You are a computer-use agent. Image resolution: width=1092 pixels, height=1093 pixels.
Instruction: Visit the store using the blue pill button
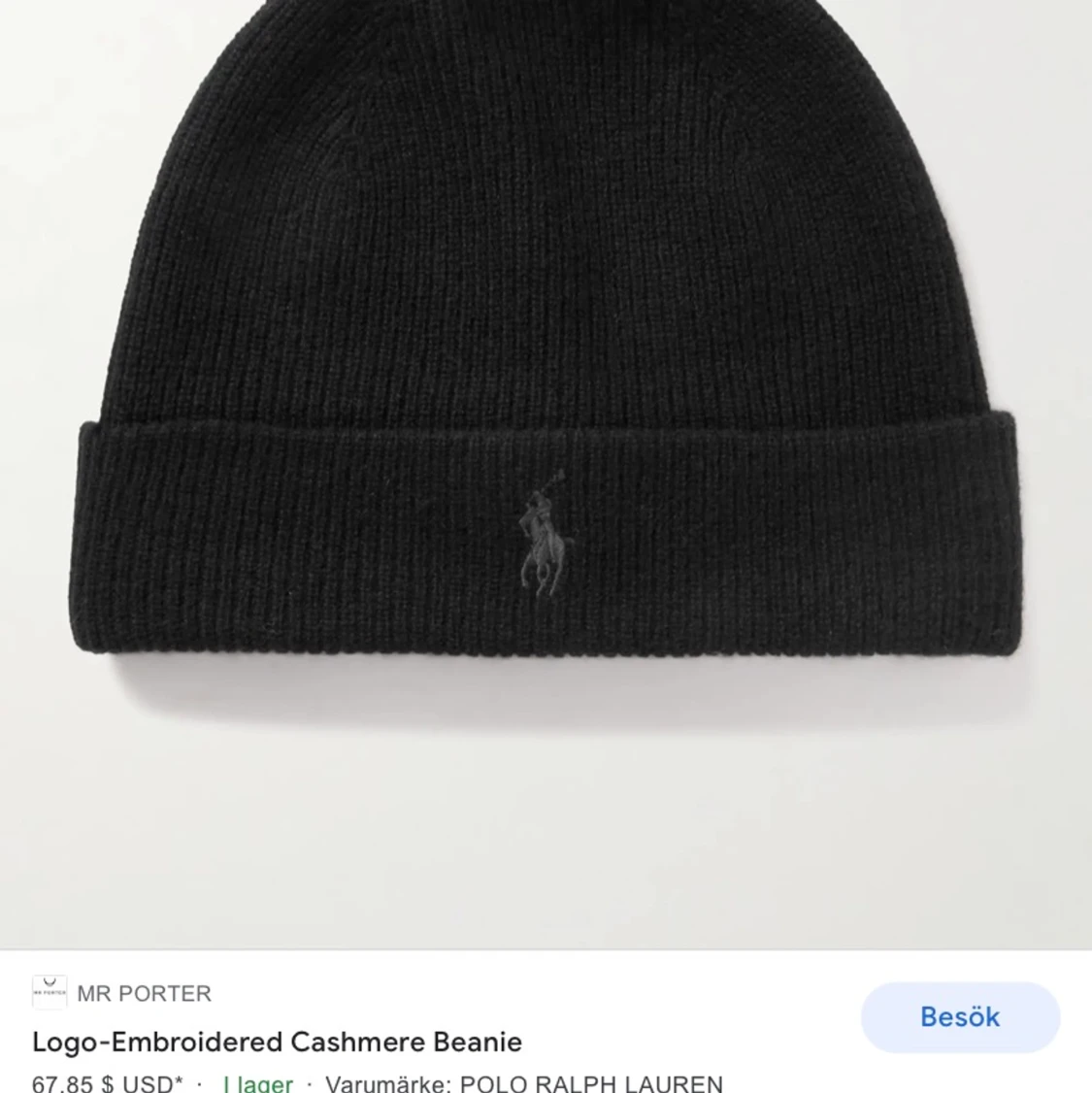point(958,1017)
